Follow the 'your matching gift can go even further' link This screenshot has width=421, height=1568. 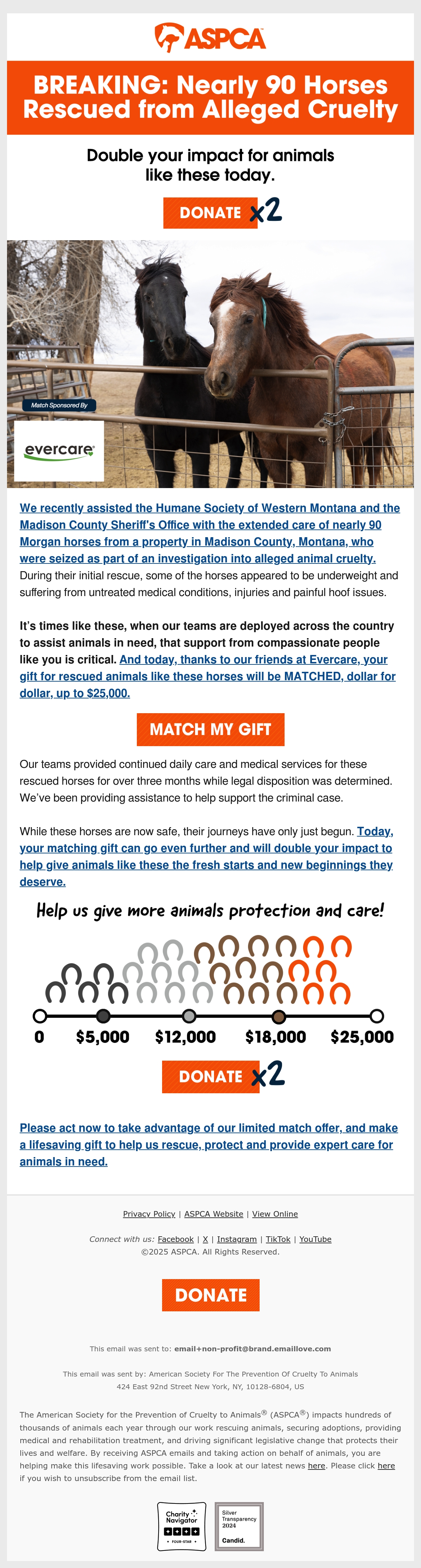[x=207, y=857]
